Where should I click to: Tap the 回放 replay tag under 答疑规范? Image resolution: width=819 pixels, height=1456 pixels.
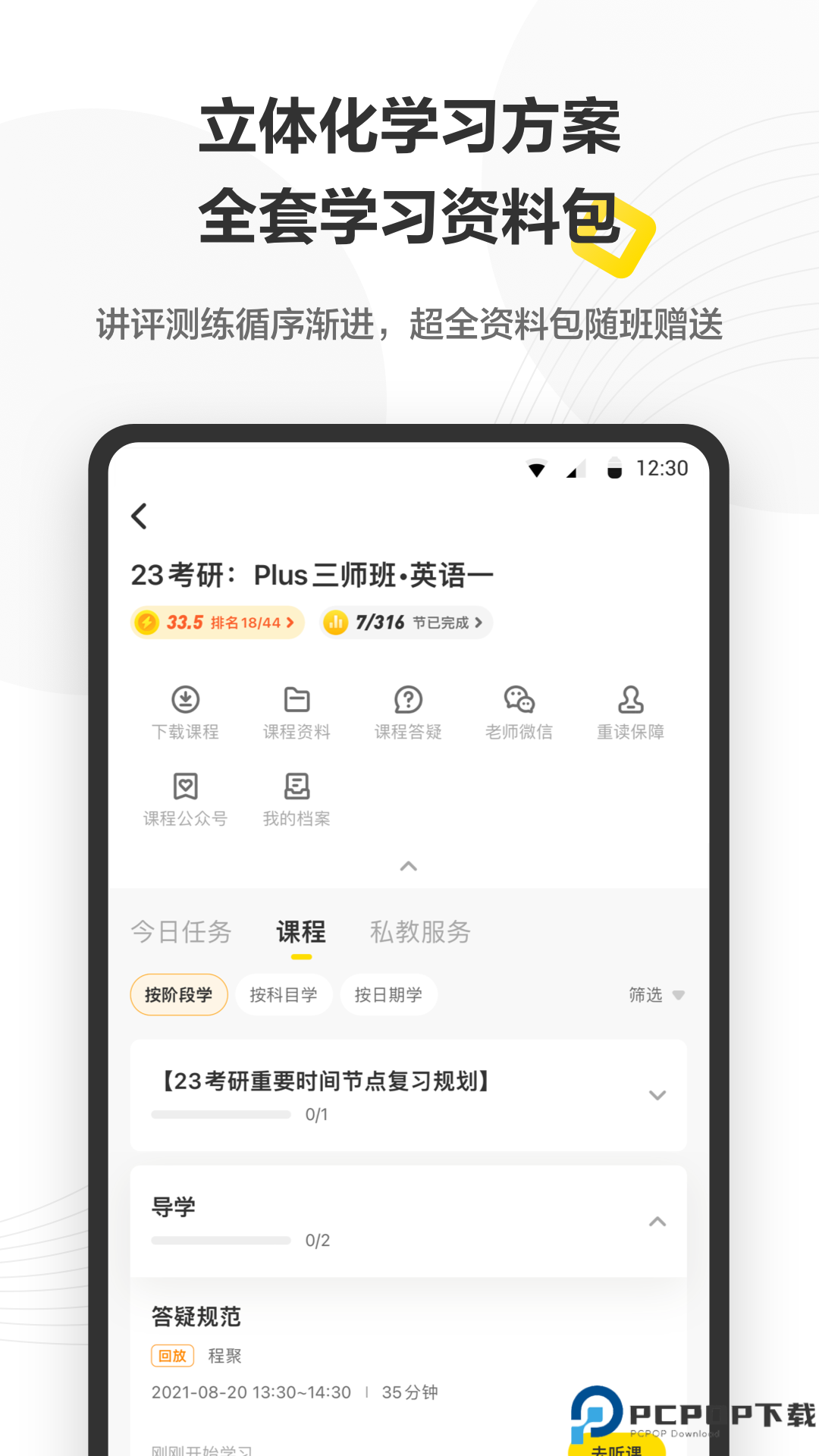click(172, 1355)
